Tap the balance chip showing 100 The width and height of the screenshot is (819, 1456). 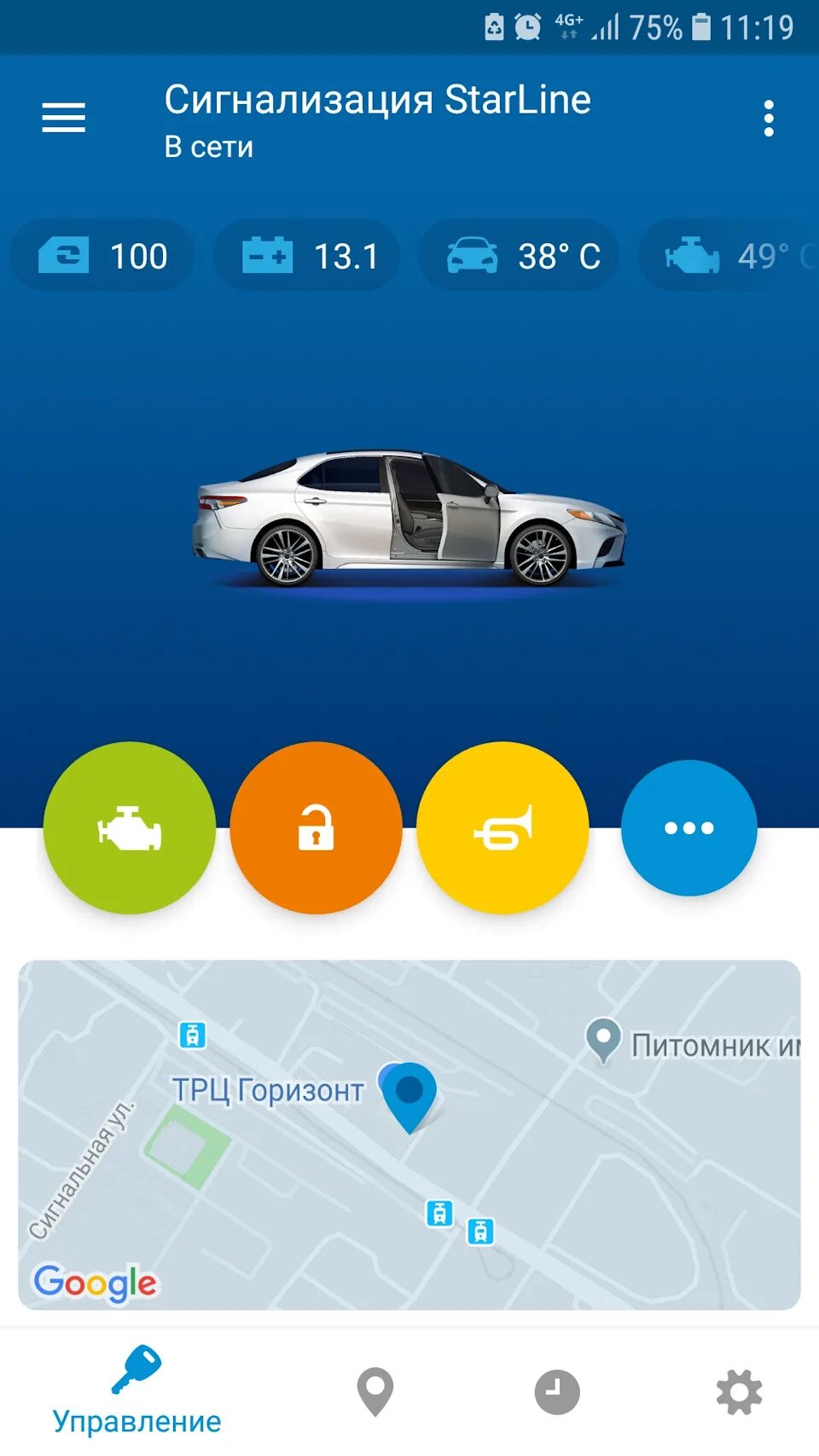(x=102, y=255)
